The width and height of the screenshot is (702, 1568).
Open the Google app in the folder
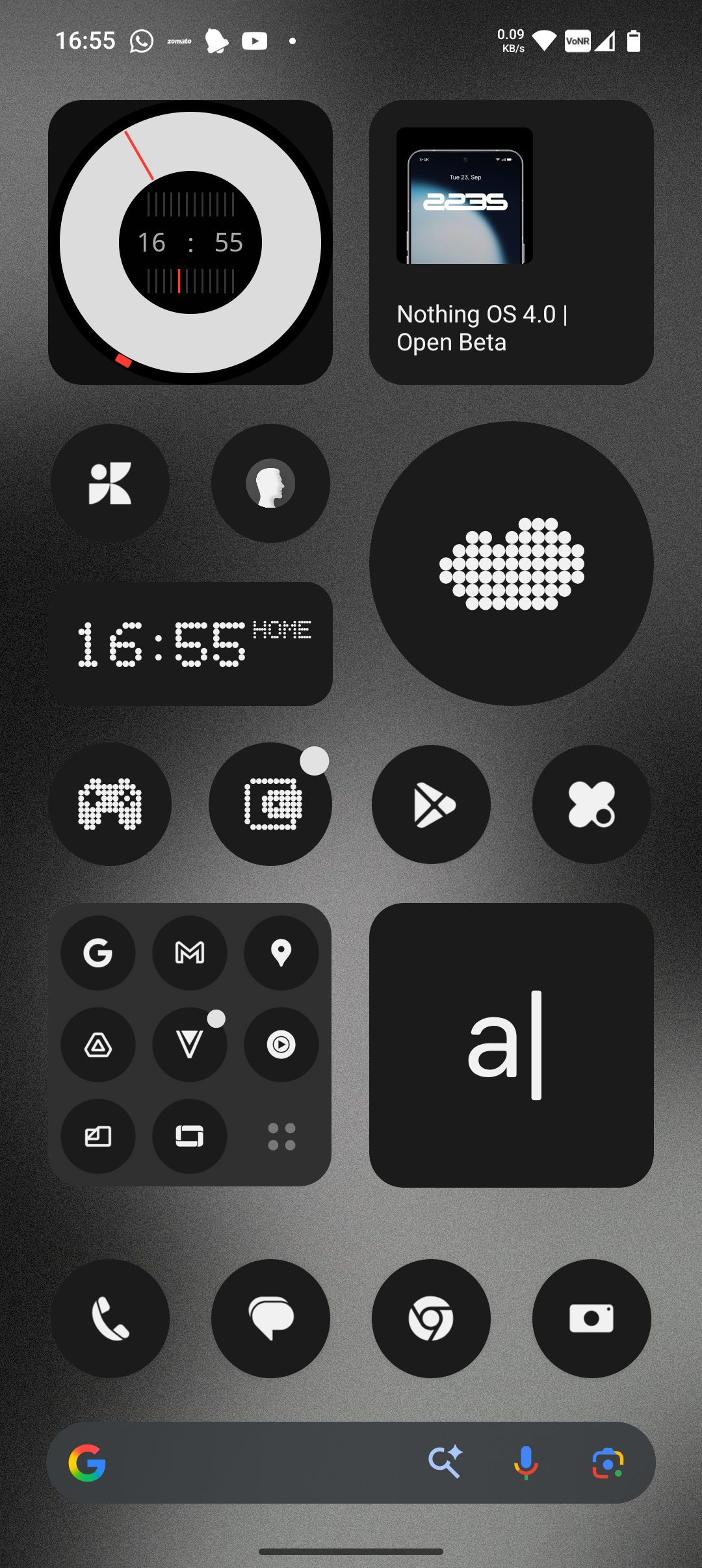point(98,953)
